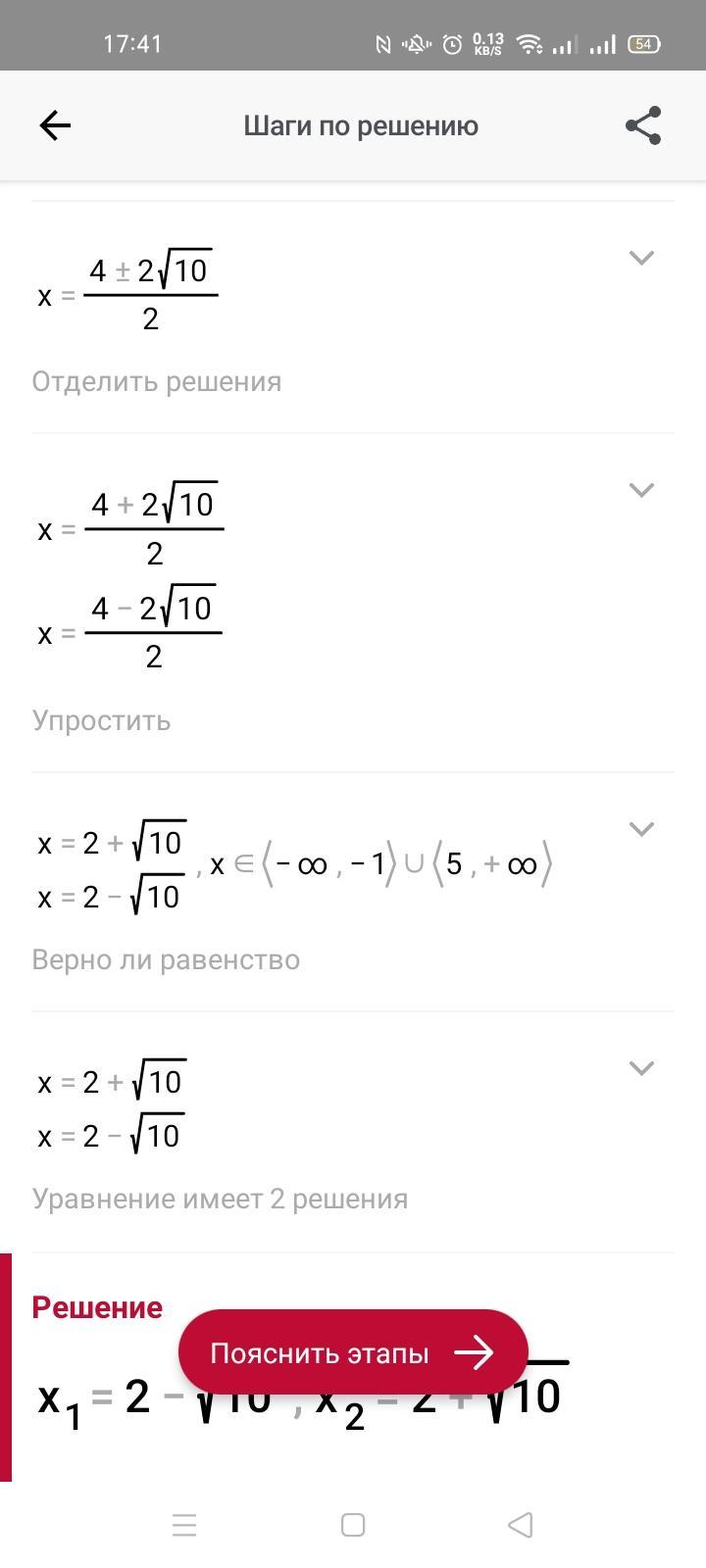Tap the 'Пояснить этапы' button

pos(353,1353)
